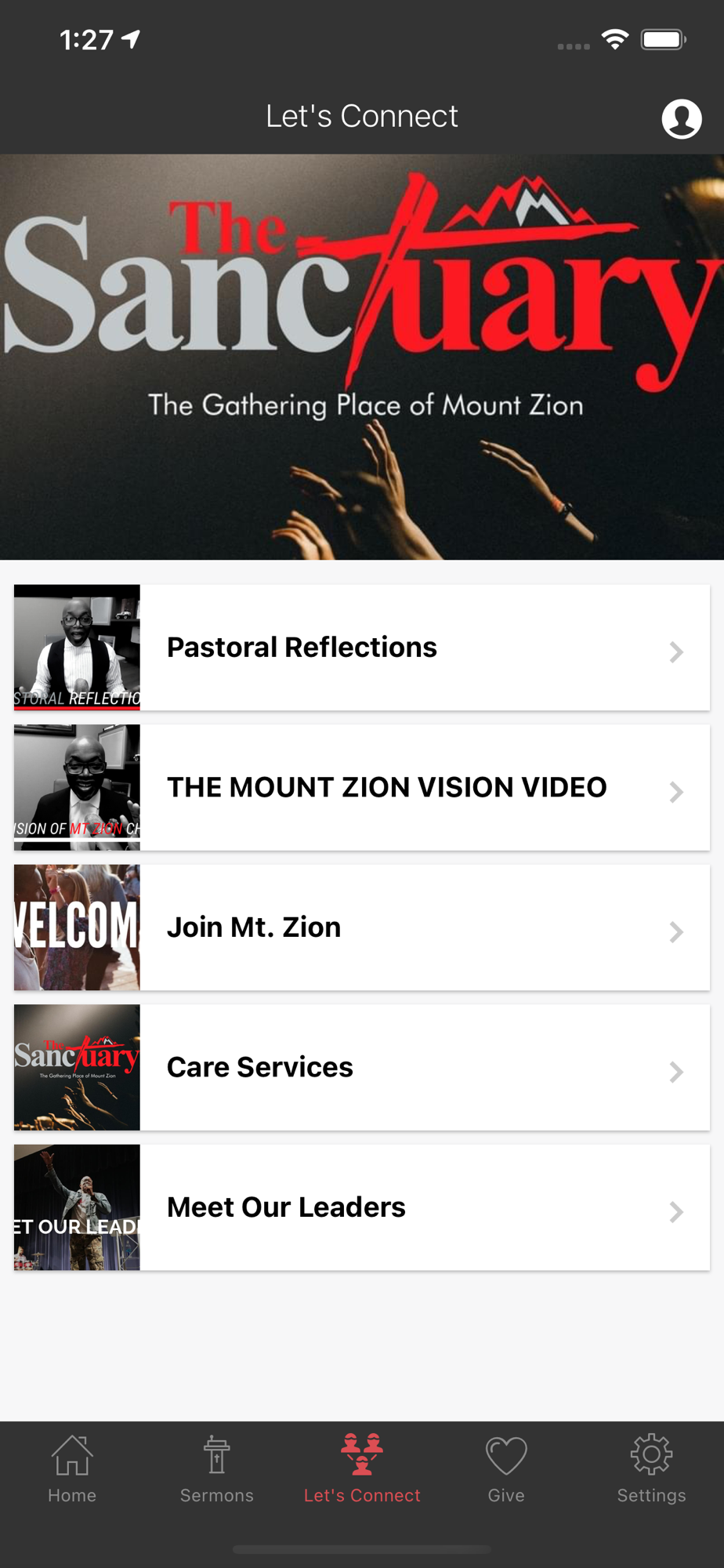Viewport: 724px width, 1568px height.
Task: Open Pastoral Reflections
Action: 362,648
